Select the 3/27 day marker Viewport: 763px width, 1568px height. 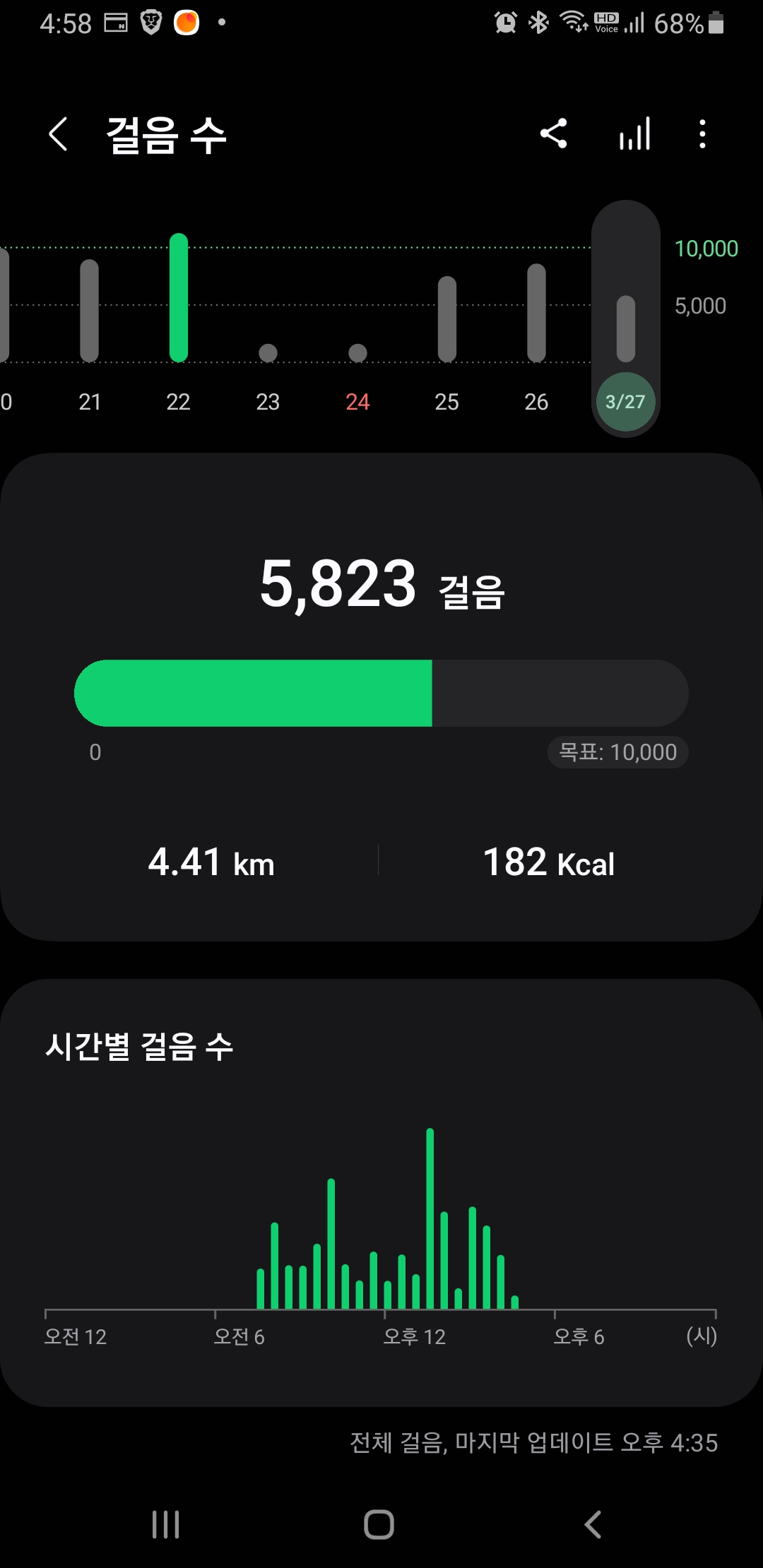[x=625, y=402]
